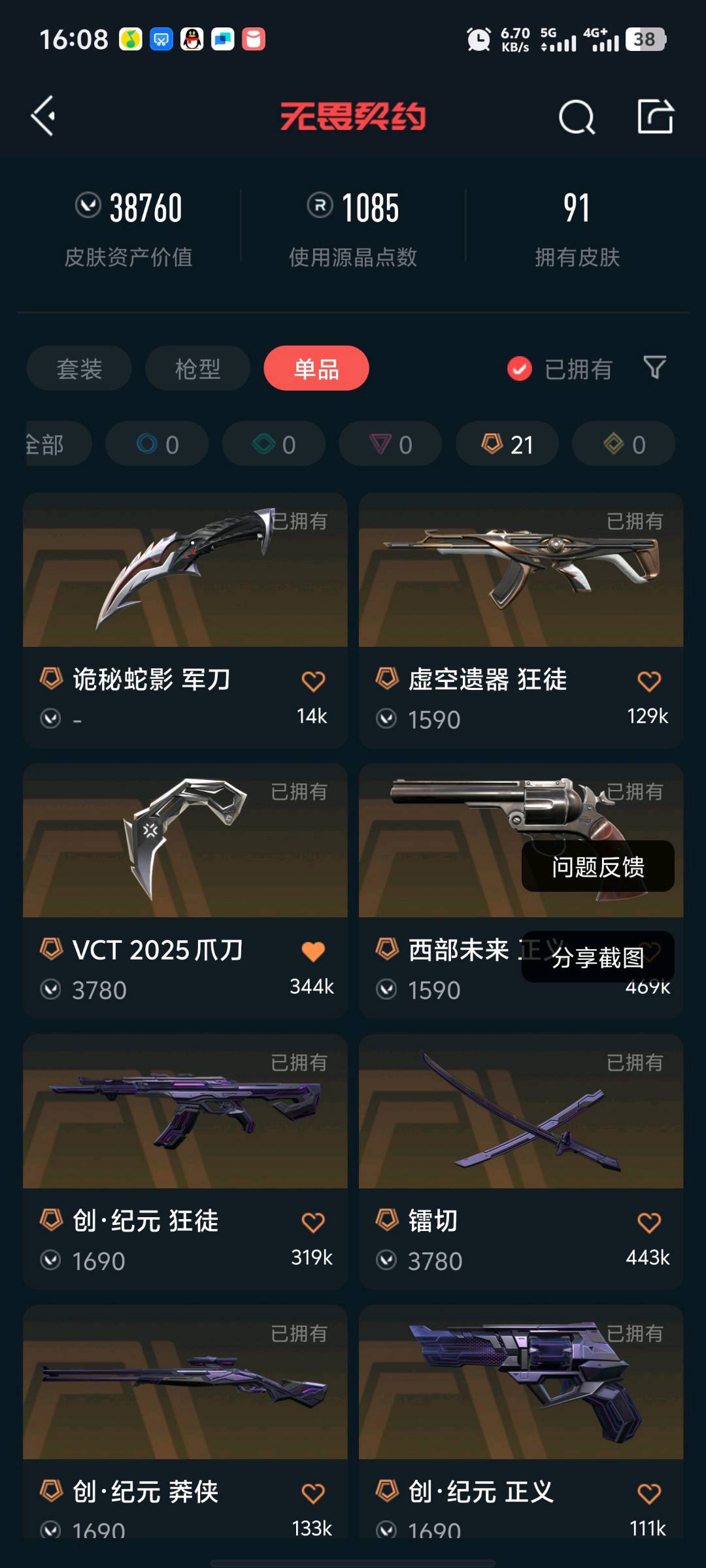This screenshot has height=1568, width=706.
Task: Select the 全部 tier chip
Action: [52, 444]
